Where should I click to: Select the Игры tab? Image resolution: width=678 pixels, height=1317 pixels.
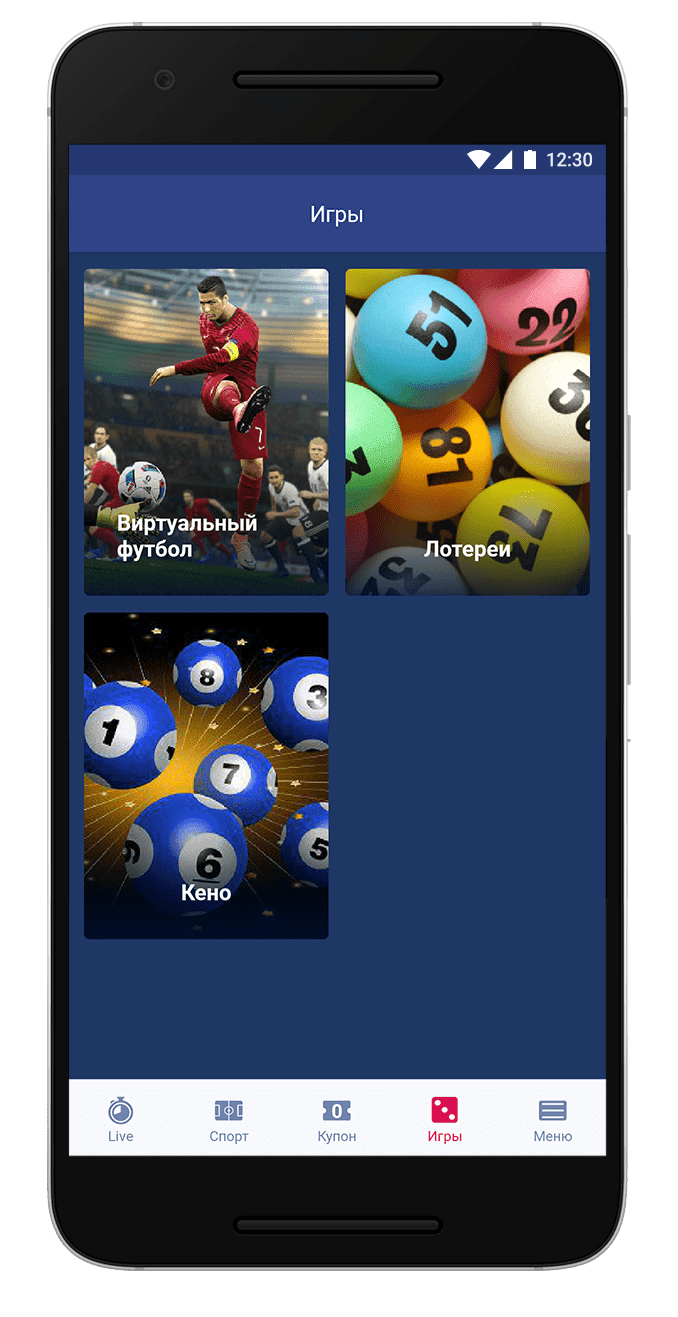click(x=444, y=1118)
